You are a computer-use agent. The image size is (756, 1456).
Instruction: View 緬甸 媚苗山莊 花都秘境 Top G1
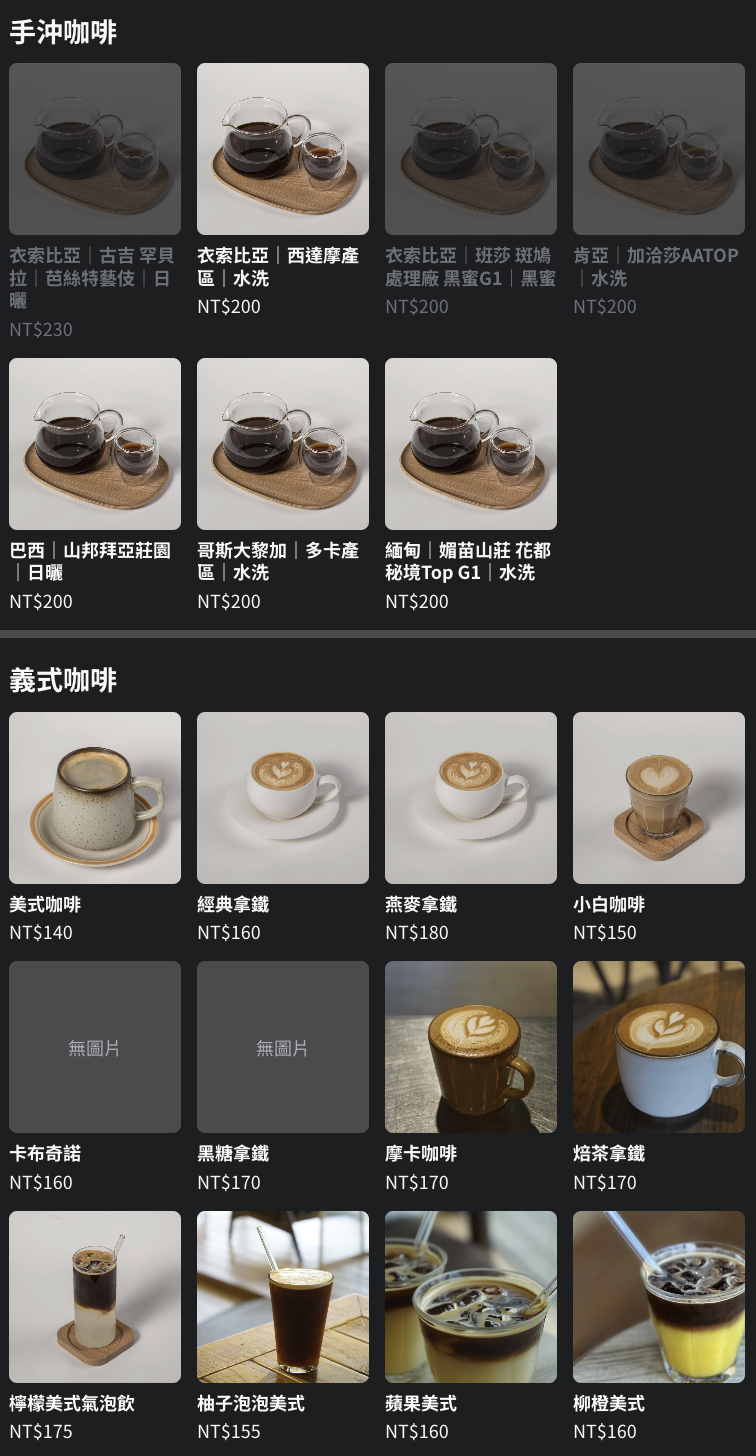471,444
